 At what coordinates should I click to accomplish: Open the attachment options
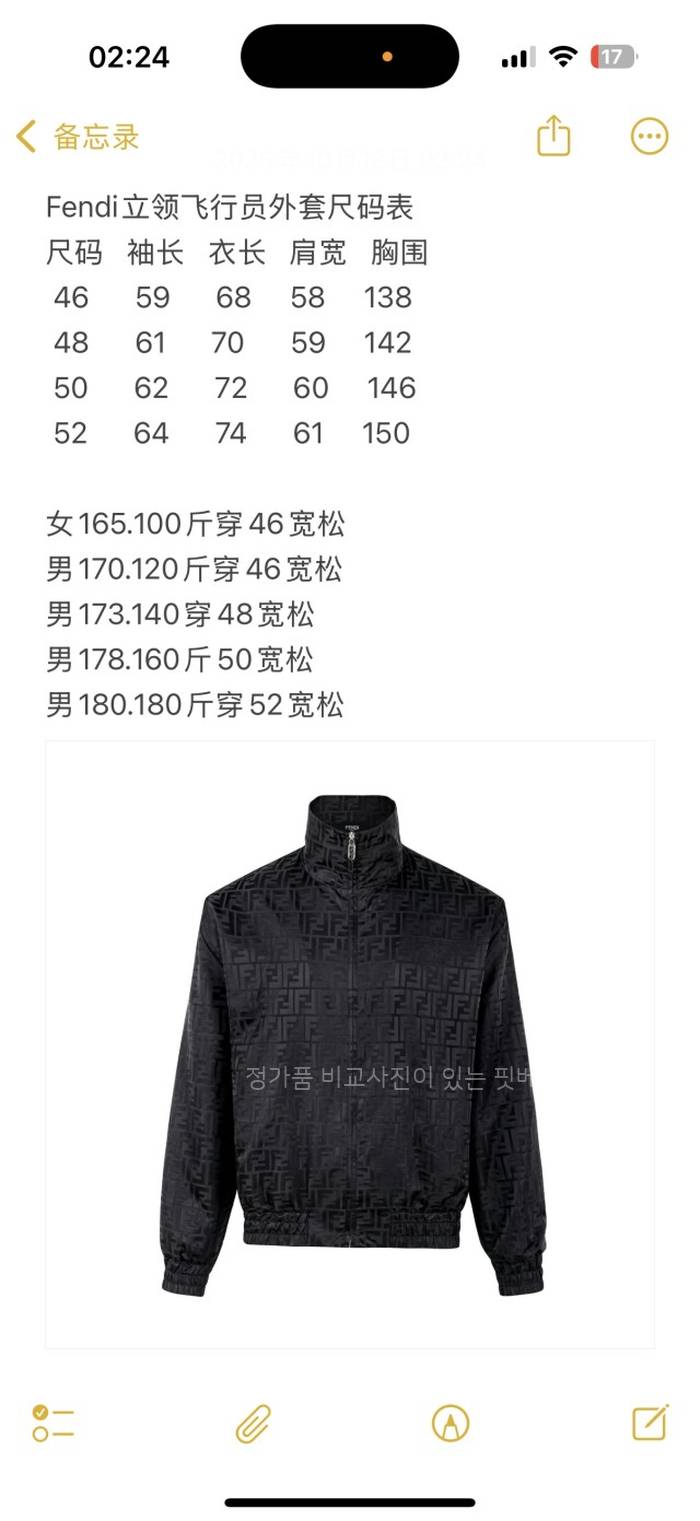point(254,1422)
